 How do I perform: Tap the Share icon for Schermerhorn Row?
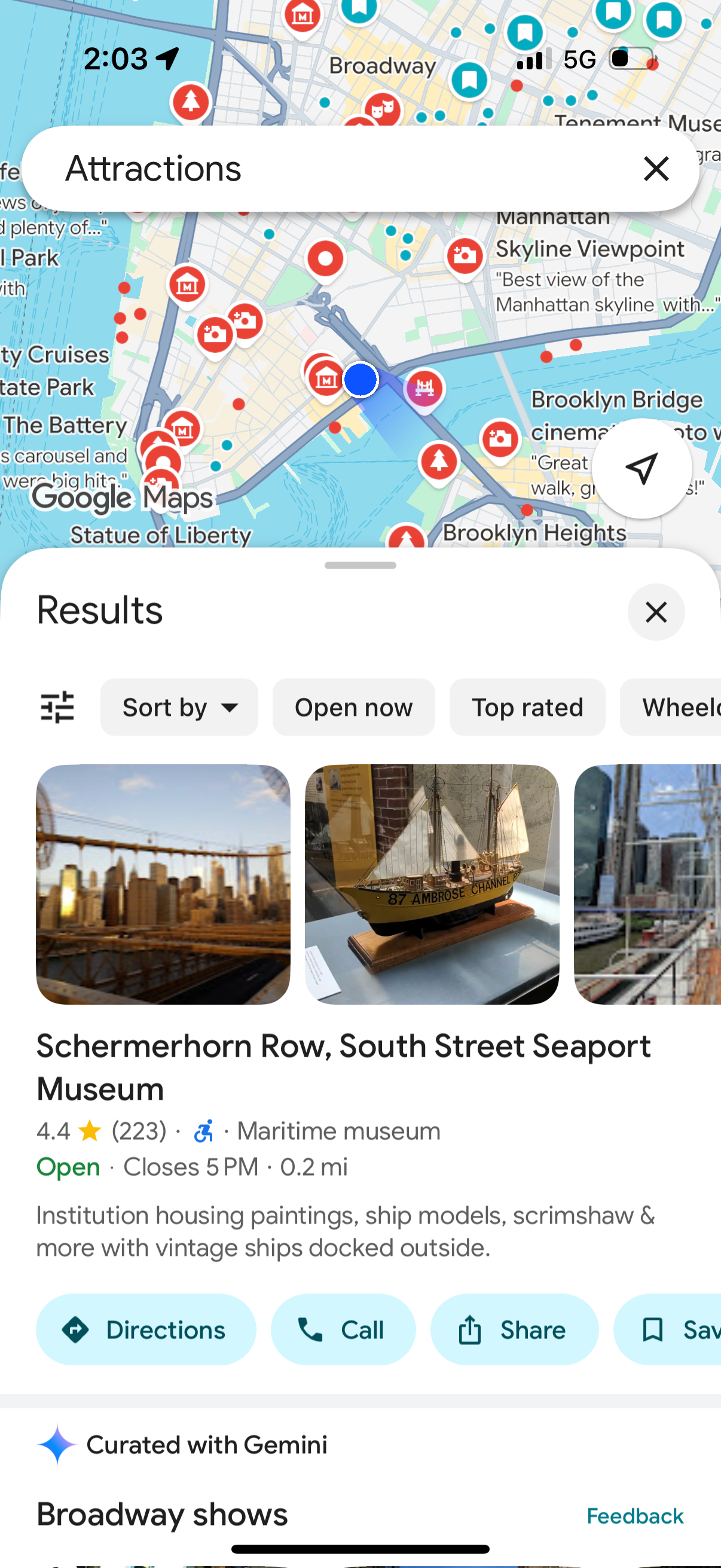[514, 1330]
